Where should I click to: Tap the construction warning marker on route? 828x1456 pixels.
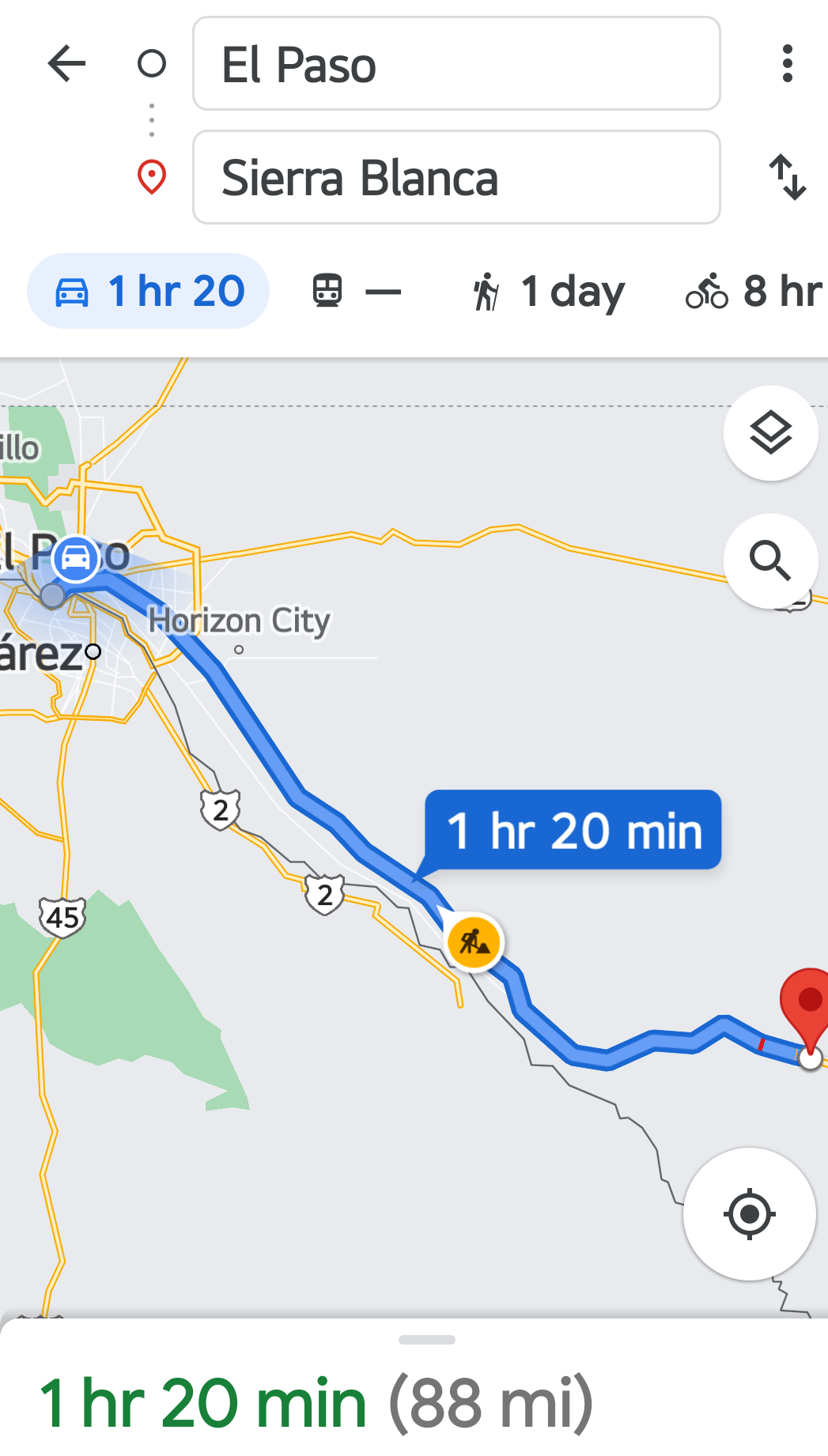tap(474, 941)
